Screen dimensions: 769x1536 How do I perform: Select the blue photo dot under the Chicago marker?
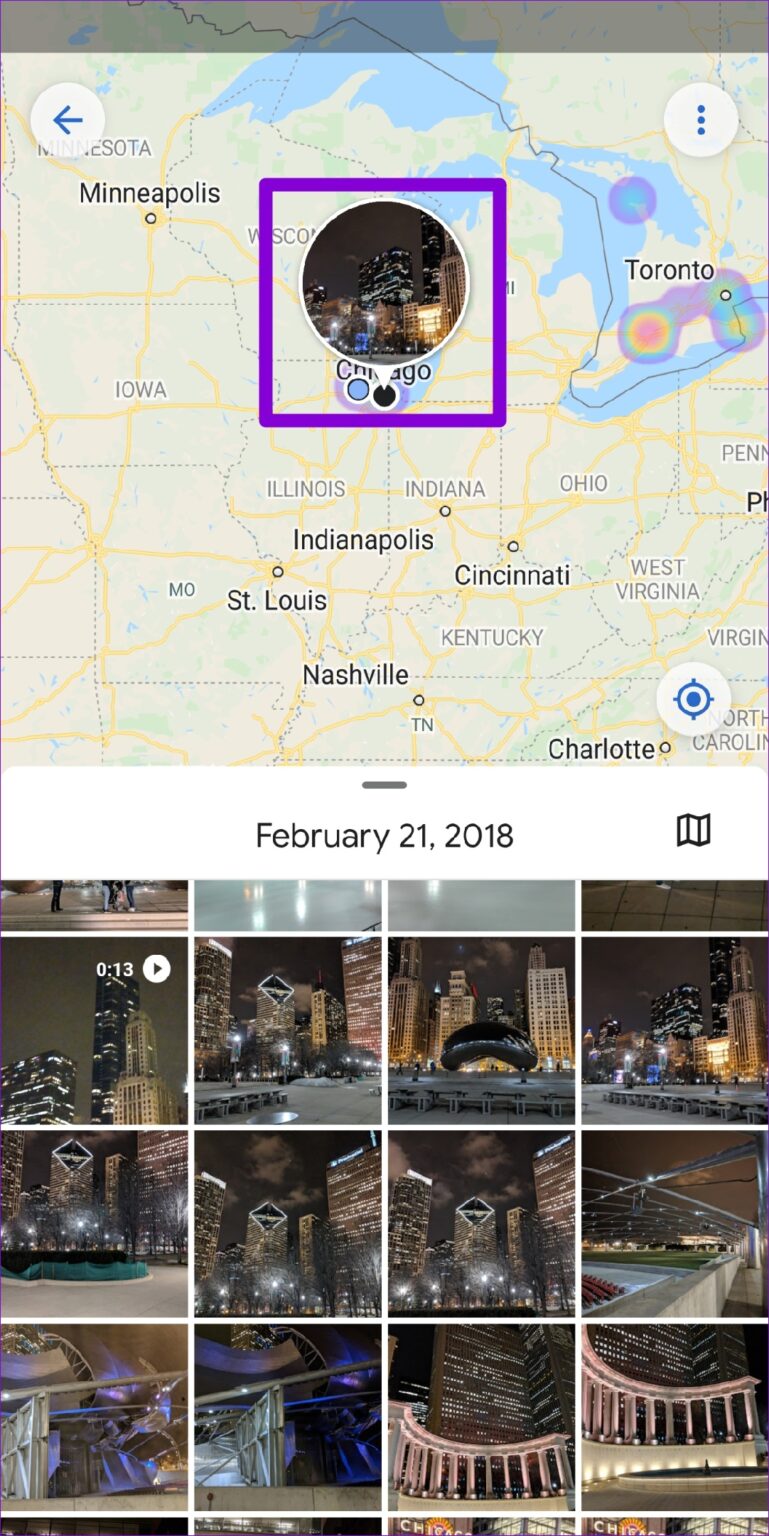(358, 392)
